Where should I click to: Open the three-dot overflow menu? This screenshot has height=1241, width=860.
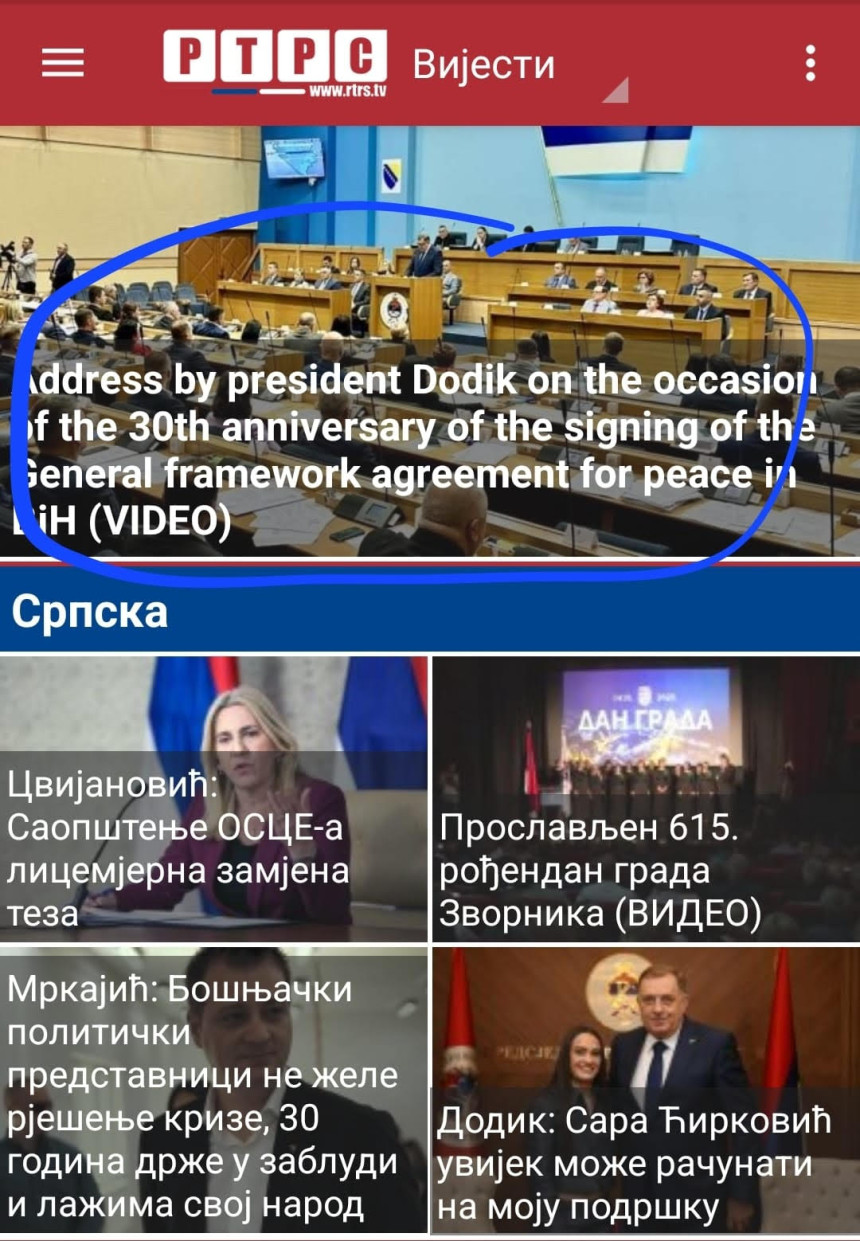coord(810,63)
